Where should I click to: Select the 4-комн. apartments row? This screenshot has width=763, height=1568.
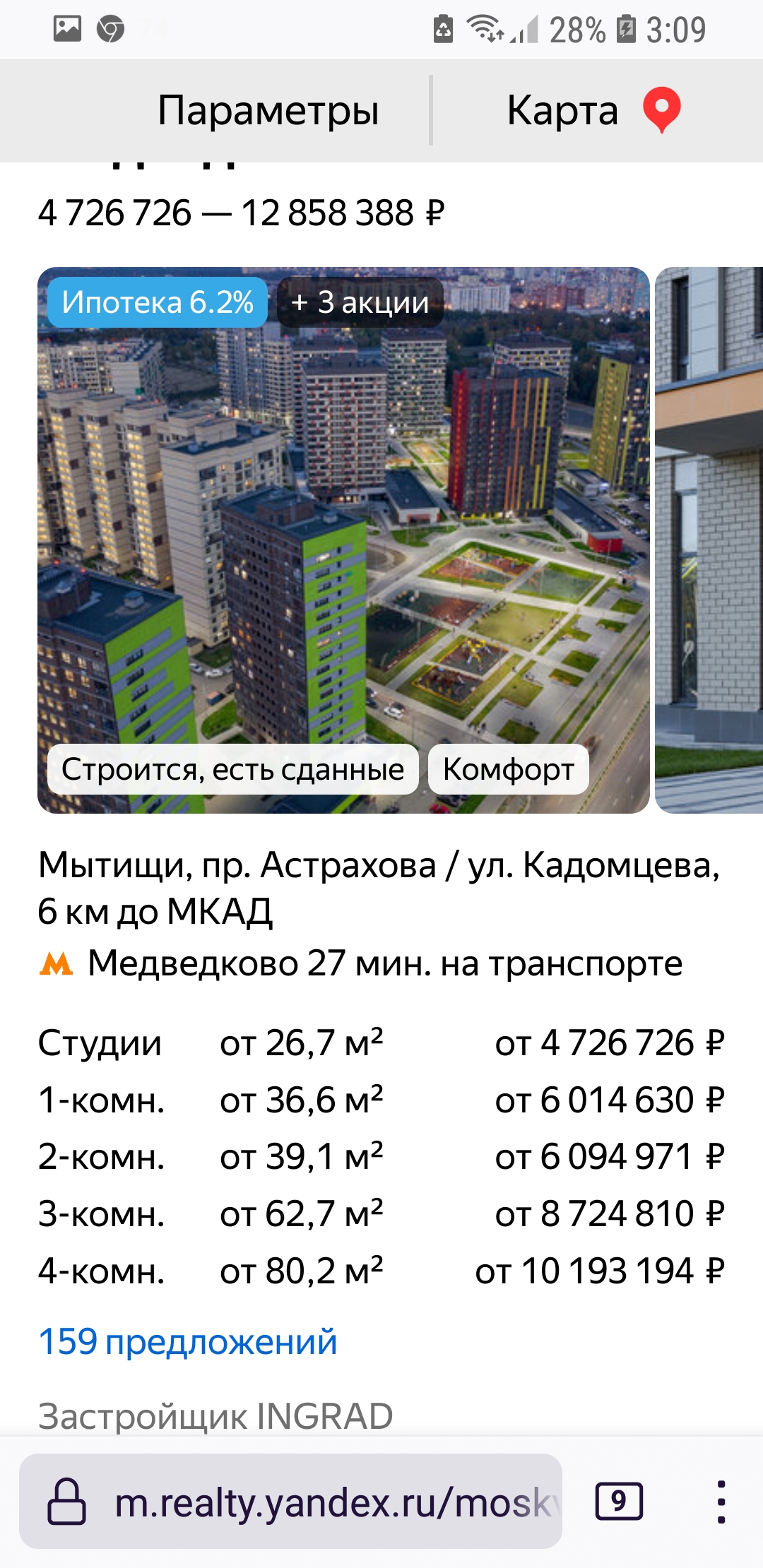pos(381,1271)
